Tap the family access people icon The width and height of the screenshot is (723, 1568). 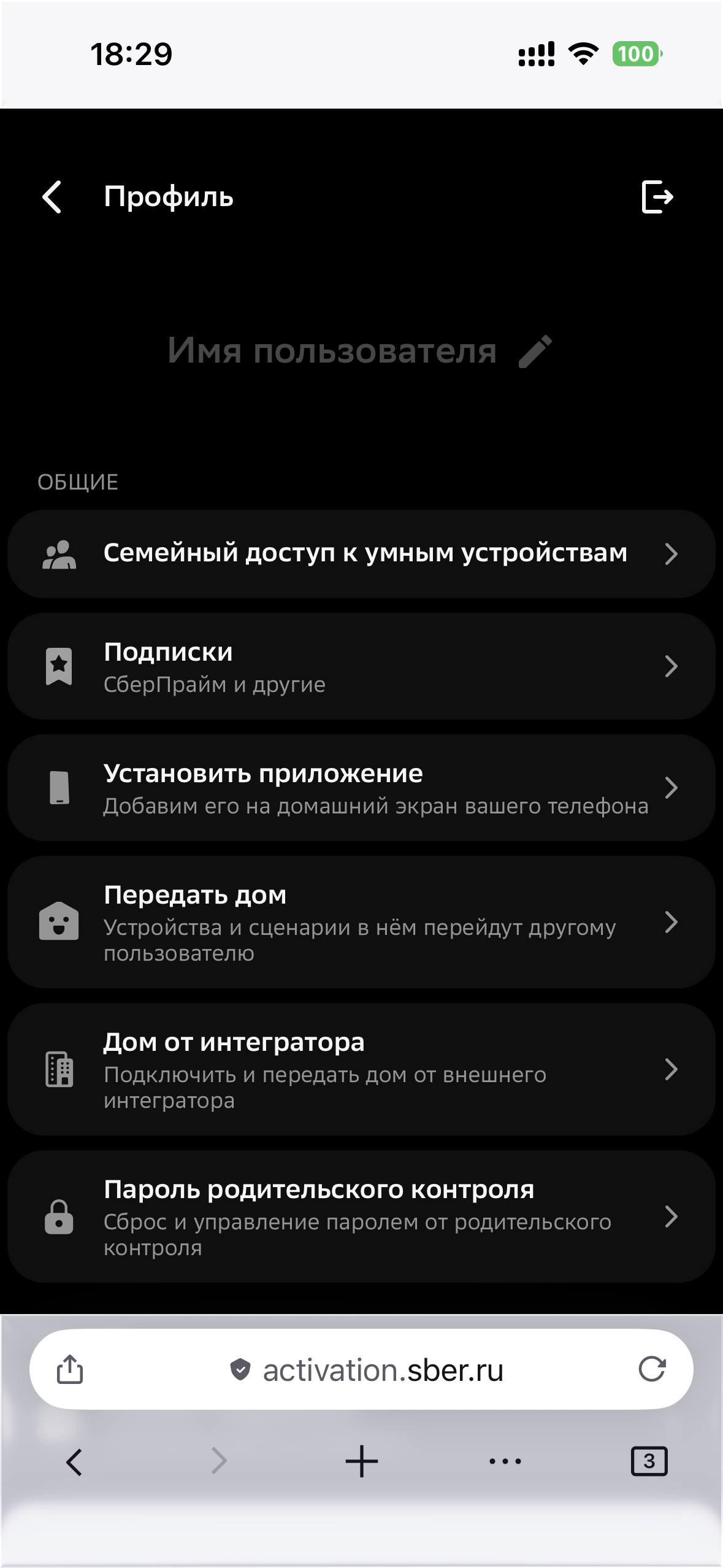[59, 553]
